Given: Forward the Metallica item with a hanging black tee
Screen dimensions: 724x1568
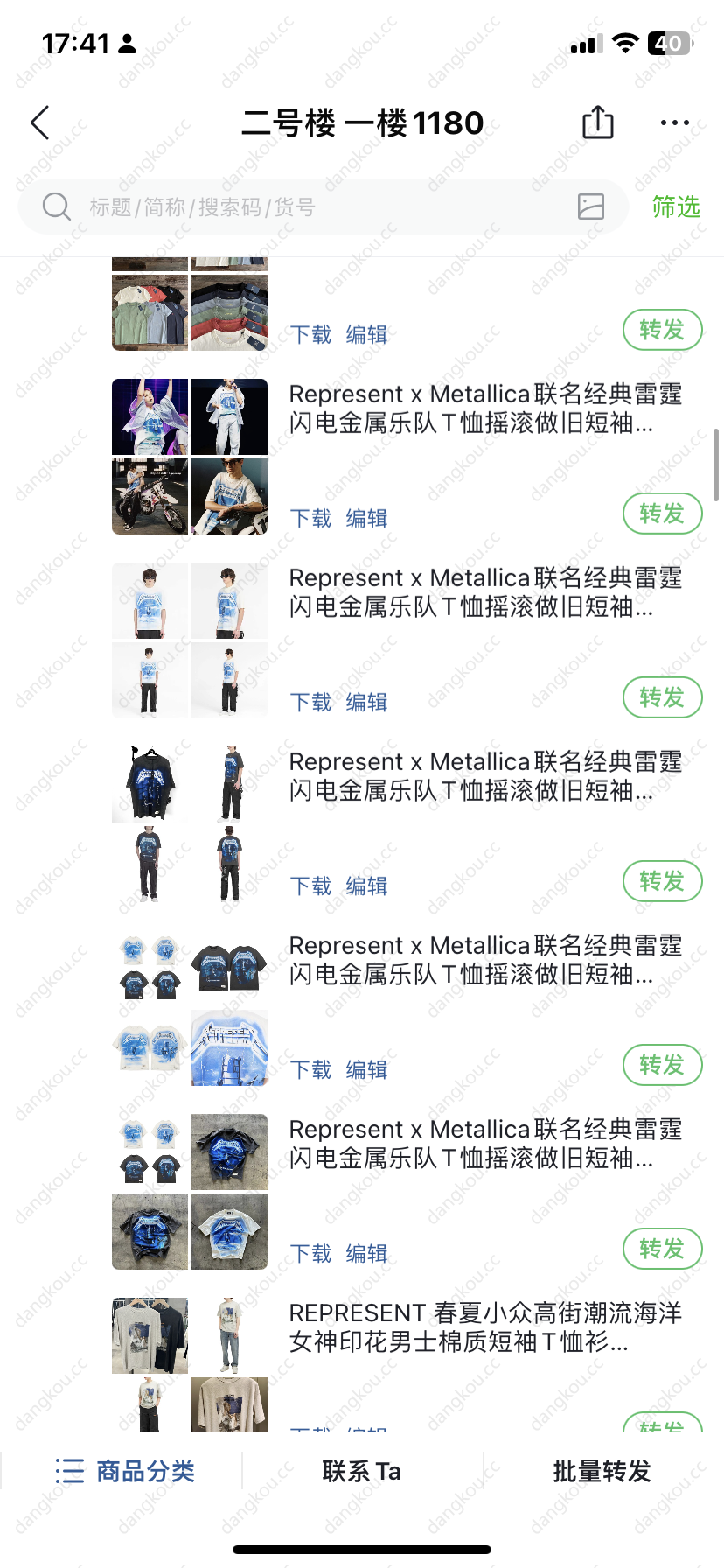Looking at the screenshot, I should (662, 881).
